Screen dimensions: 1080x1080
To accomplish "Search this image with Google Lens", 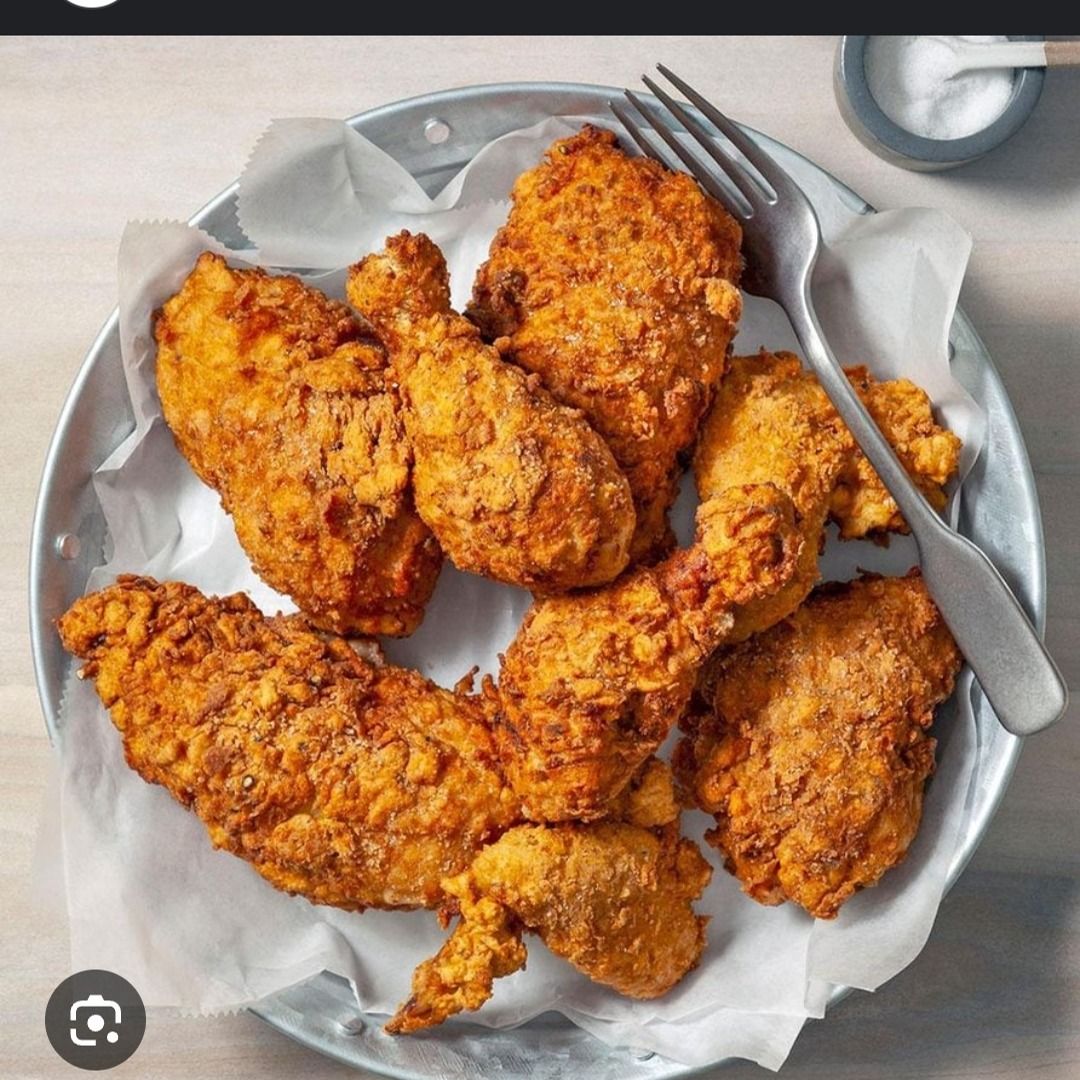I will 95,1019.
